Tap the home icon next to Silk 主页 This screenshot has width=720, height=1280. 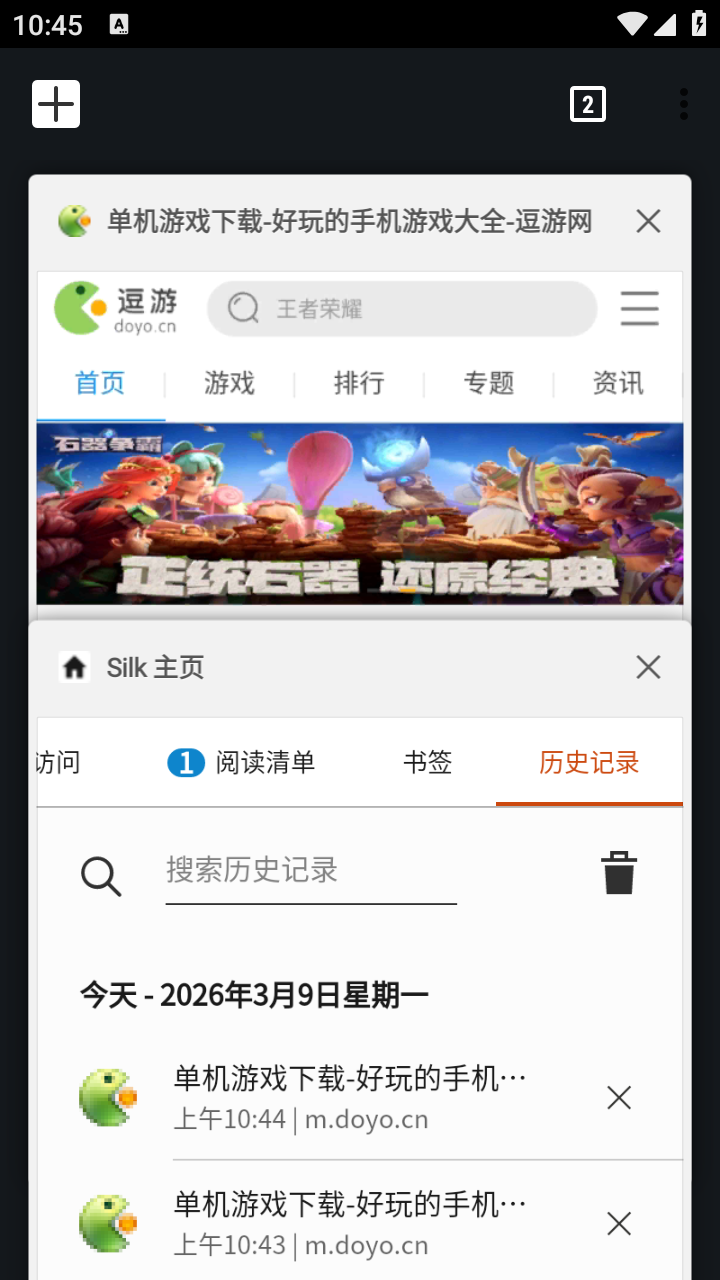pyautogui.click(x=75, y=666)
